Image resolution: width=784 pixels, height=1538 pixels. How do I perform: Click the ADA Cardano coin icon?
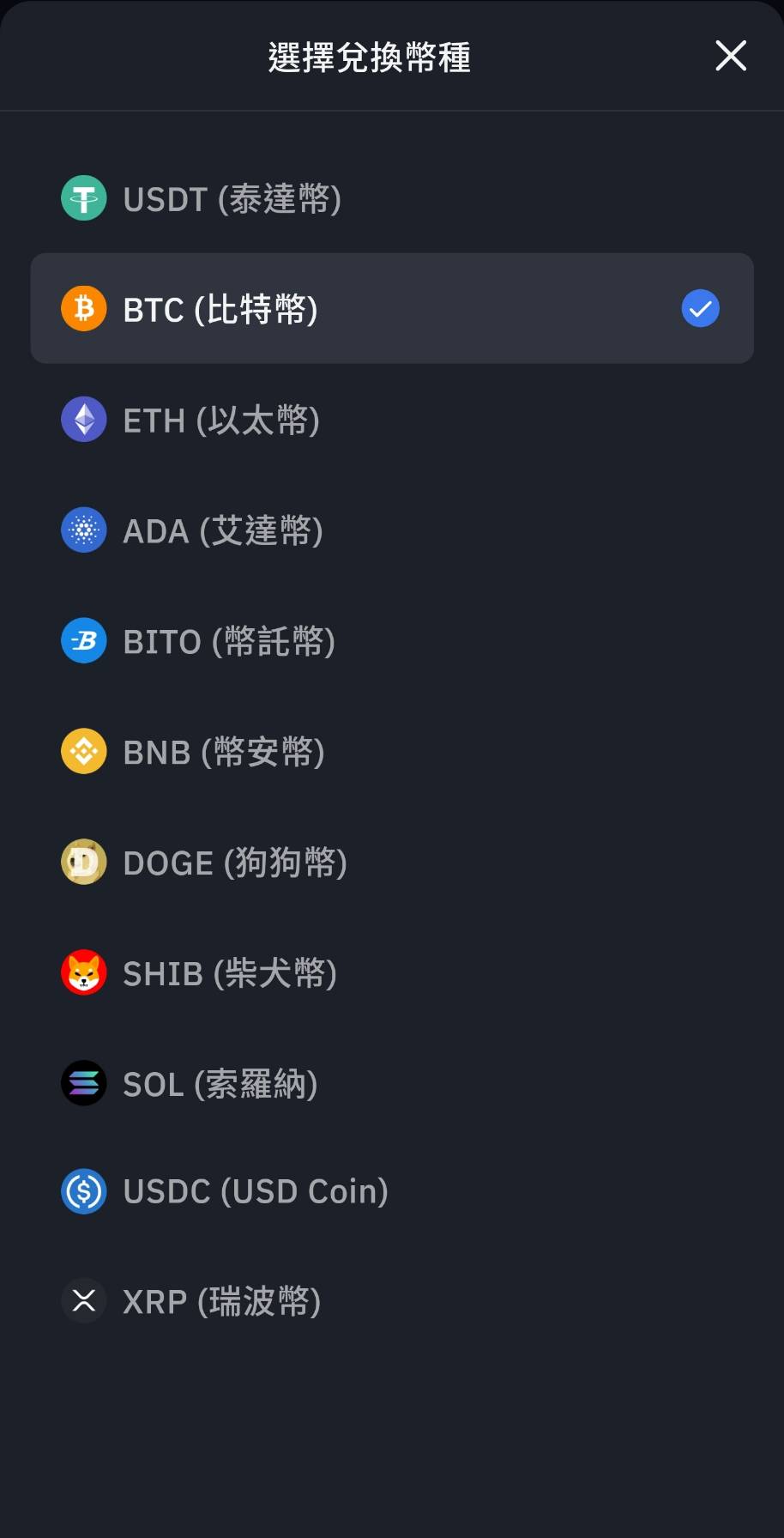click(83, 530)
